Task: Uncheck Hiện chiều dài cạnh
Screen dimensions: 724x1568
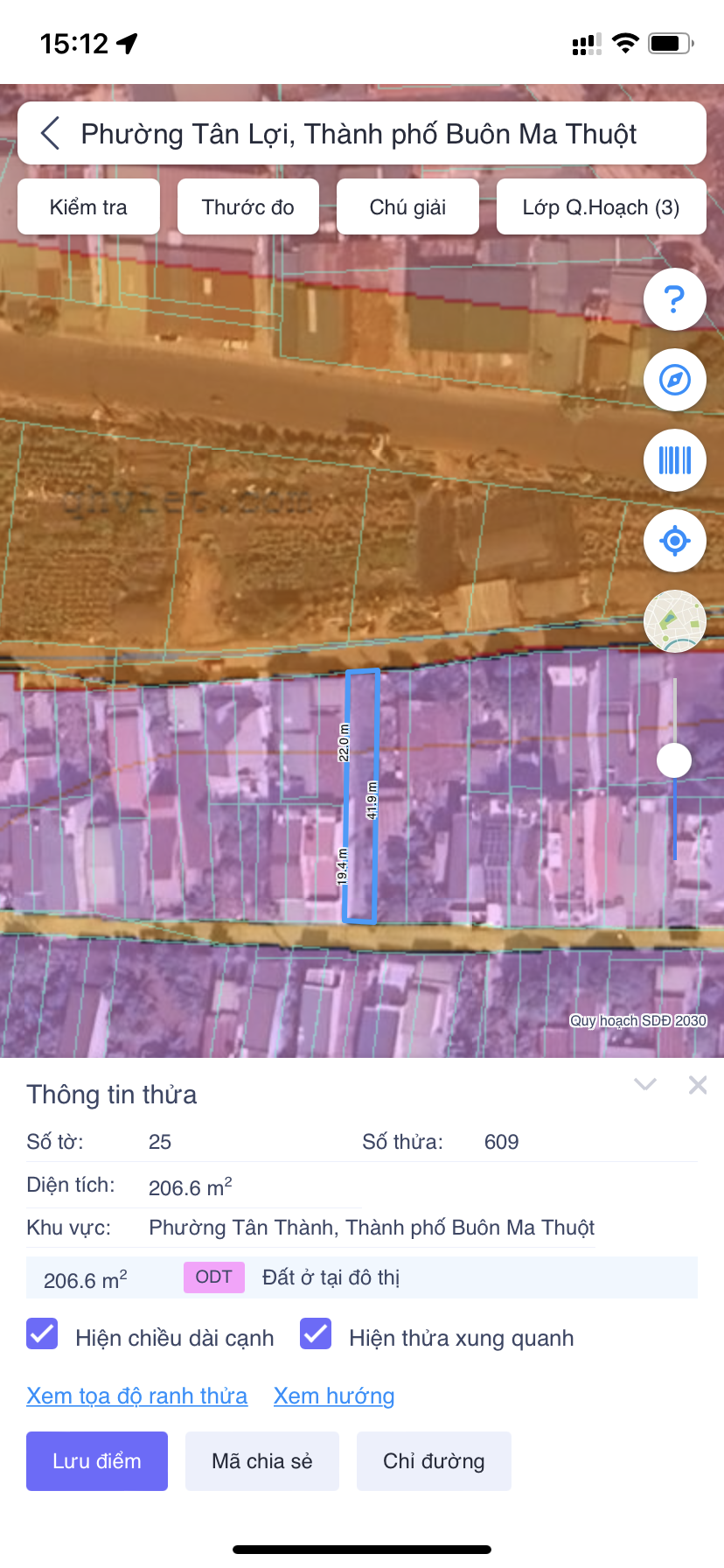Action: click(42, 1334)
